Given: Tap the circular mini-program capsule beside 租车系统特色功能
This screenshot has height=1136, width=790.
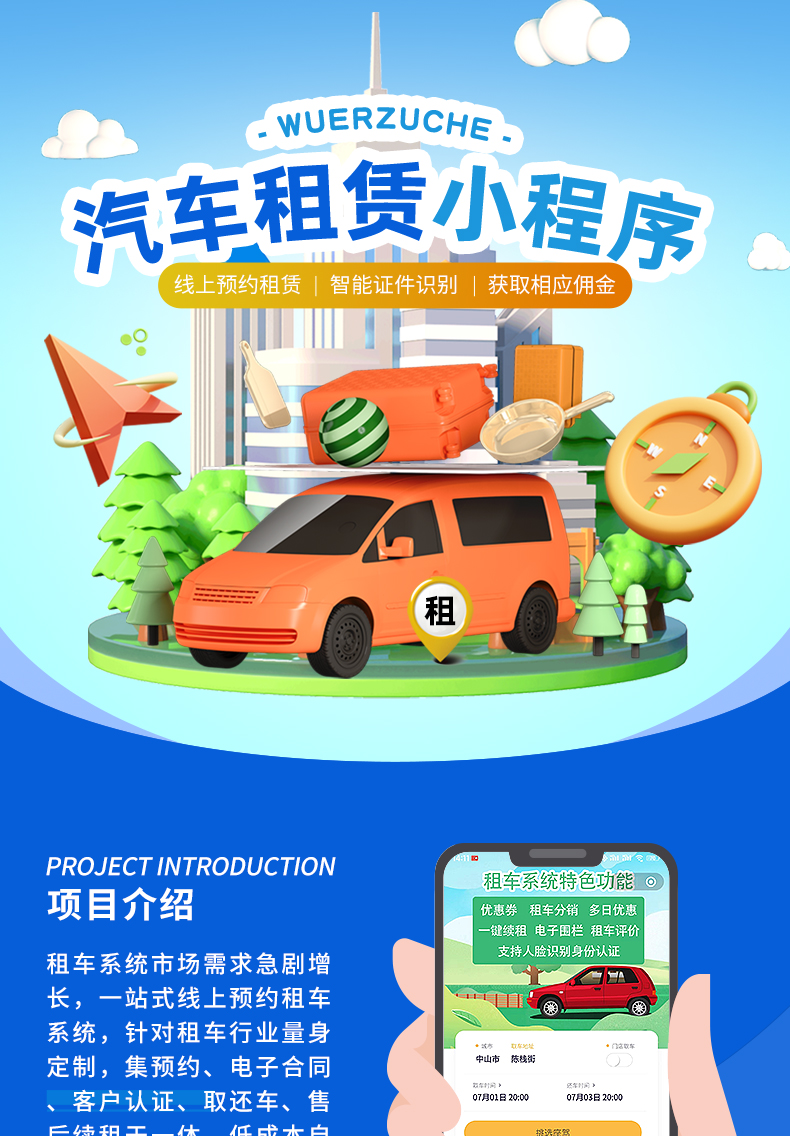Looking at the screenshot, I should [x=651, y=881].
